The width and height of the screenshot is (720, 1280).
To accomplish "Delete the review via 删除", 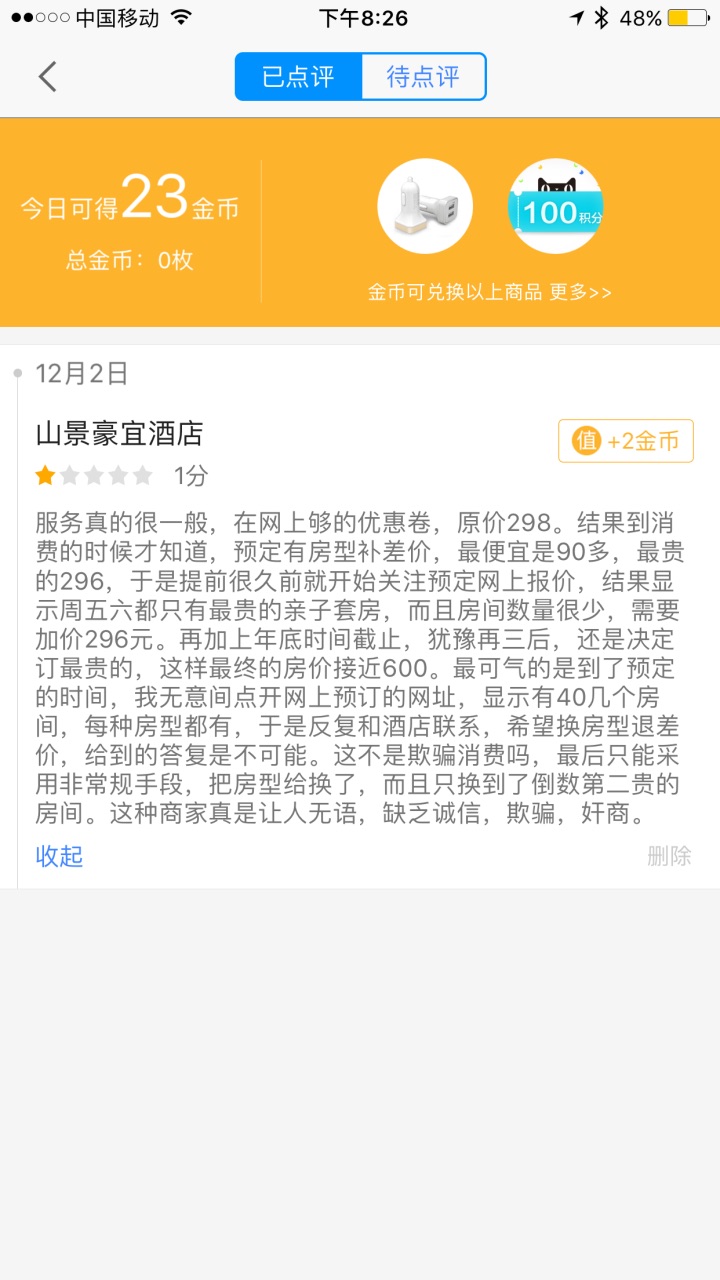I will (669, 856).
